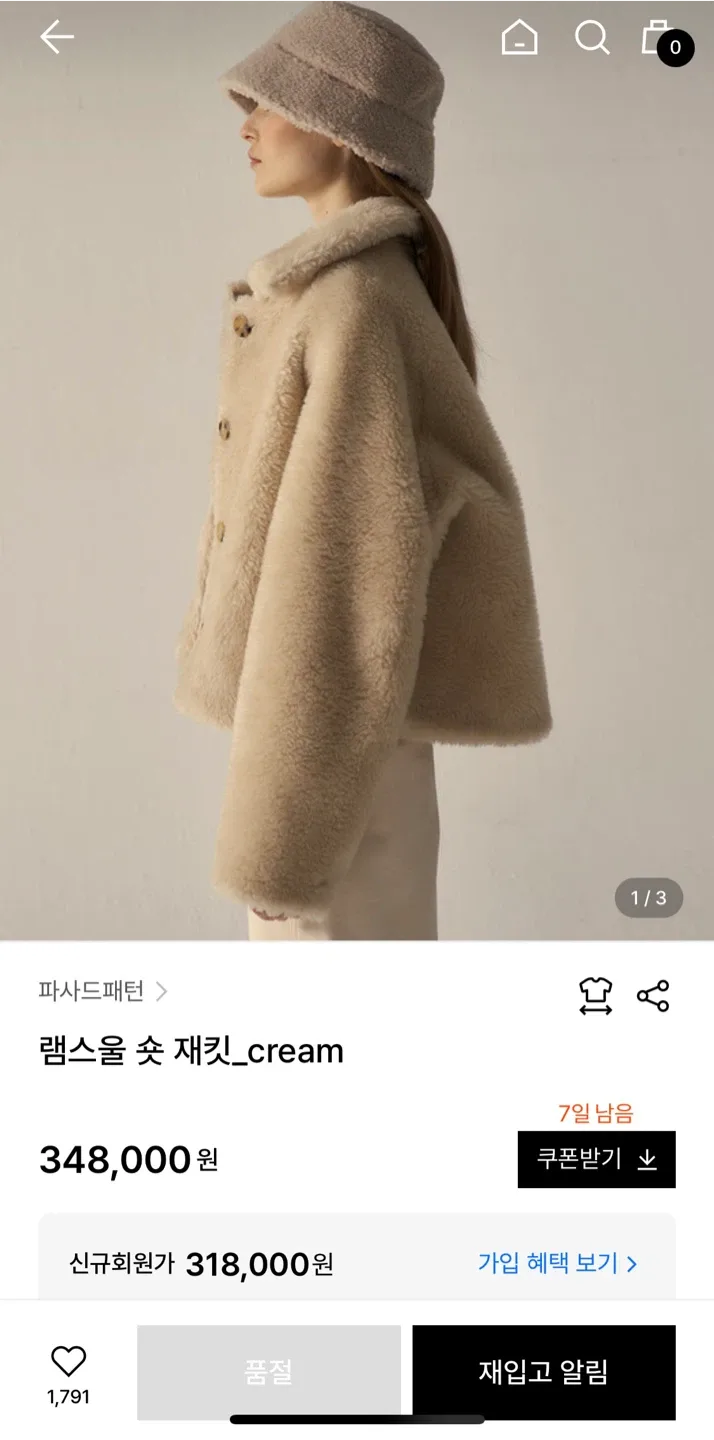Open search with the magnifier icon
Image resolution: width=714 pixels, height=1440 pixels.
click(592, 38)
